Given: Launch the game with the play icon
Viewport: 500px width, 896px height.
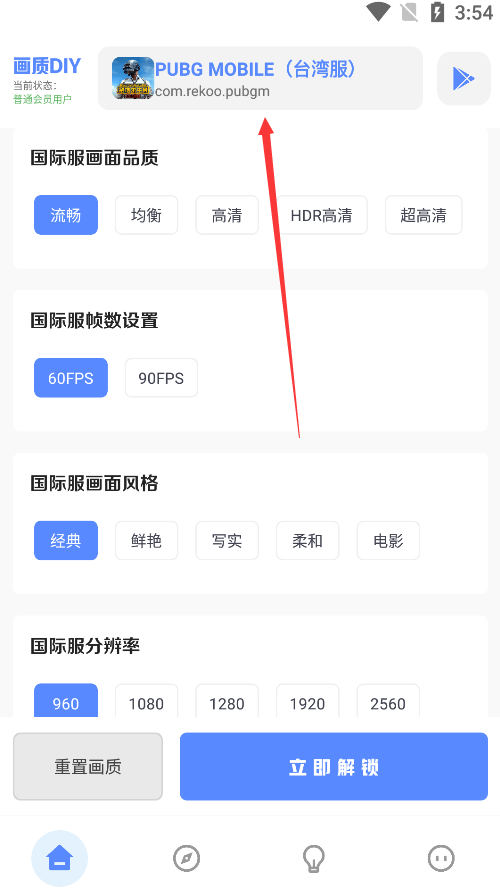Looking at the screenshot, I should pyautogui.click(x=463, y=78).
